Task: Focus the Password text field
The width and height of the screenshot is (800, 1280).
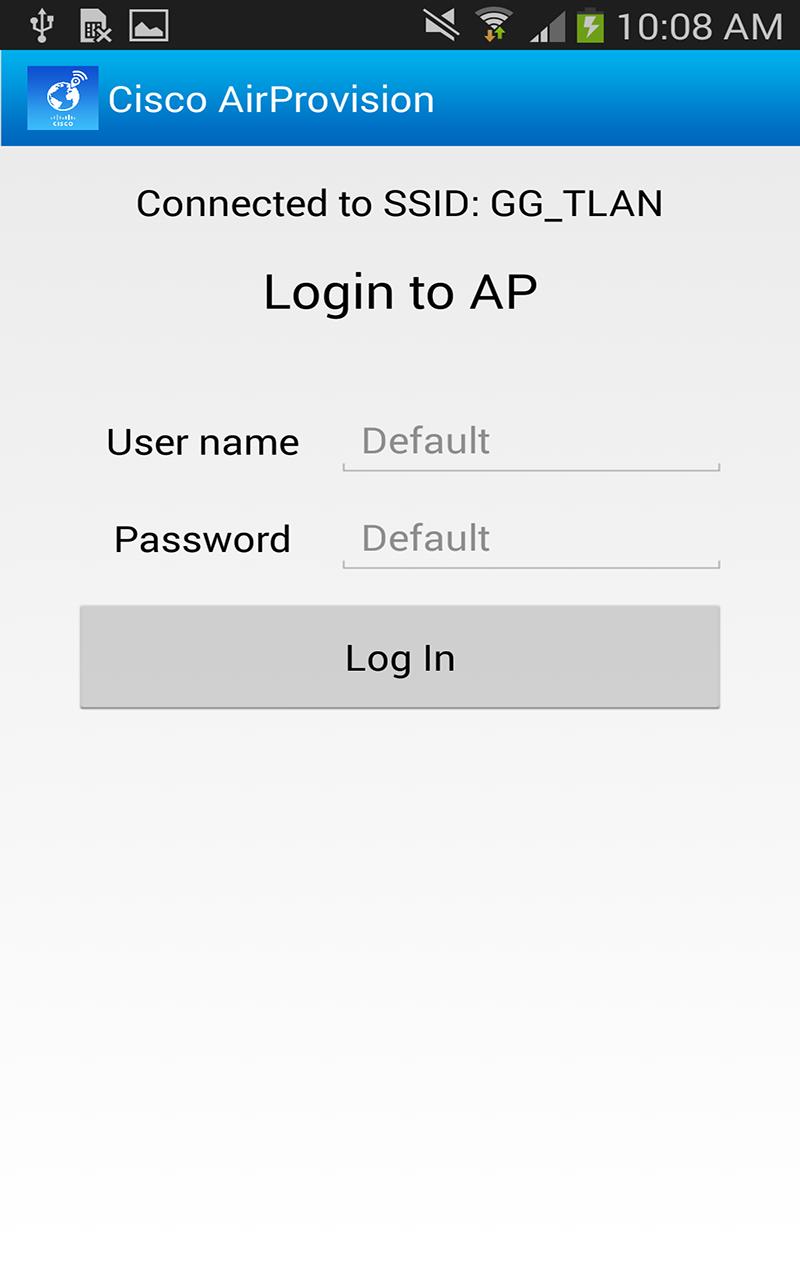Action: pyautogui.click(x=530, y=539)
